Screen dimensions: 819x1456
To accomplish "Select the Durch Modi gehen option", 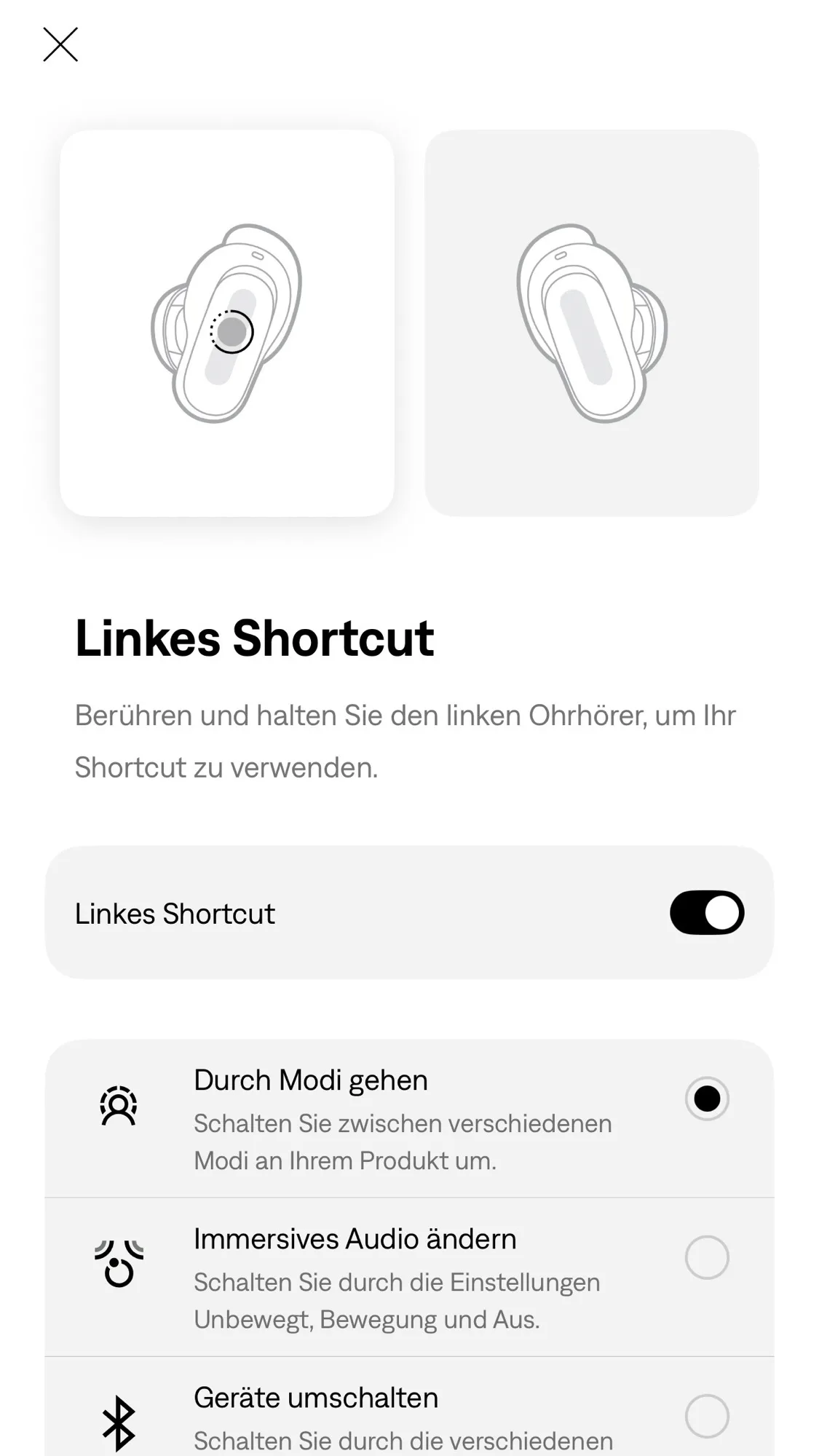I will point(706,1099).
